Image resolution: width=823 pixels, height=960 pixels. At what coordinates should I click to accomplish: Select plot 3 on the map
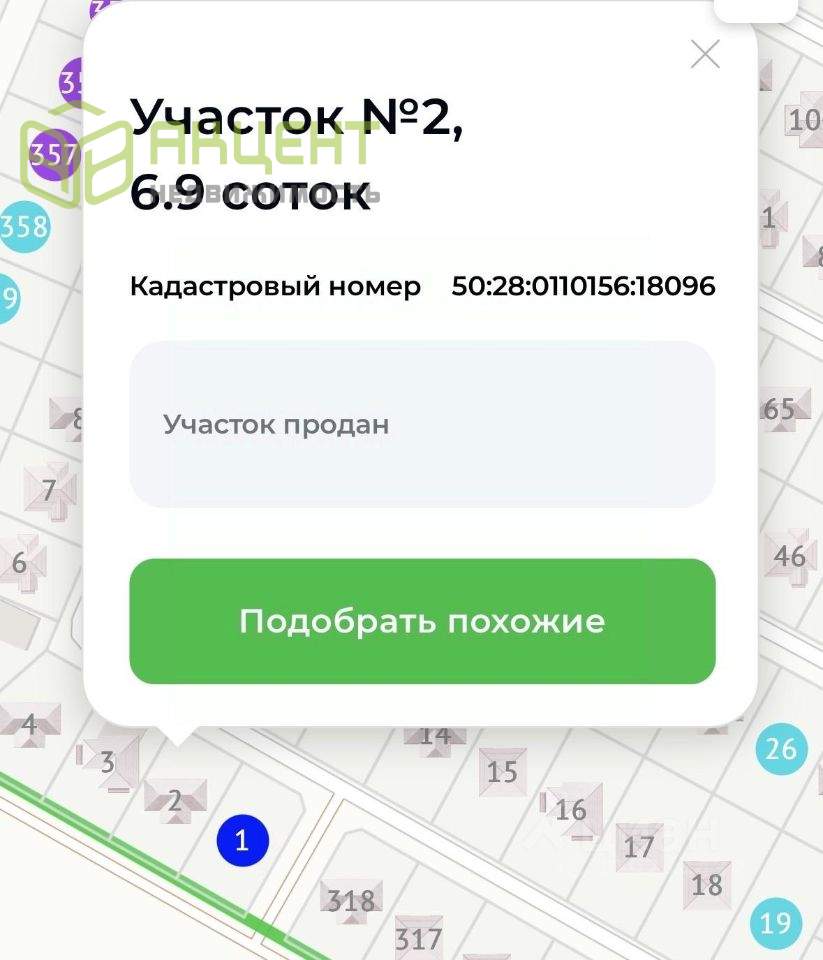point(107,763)
